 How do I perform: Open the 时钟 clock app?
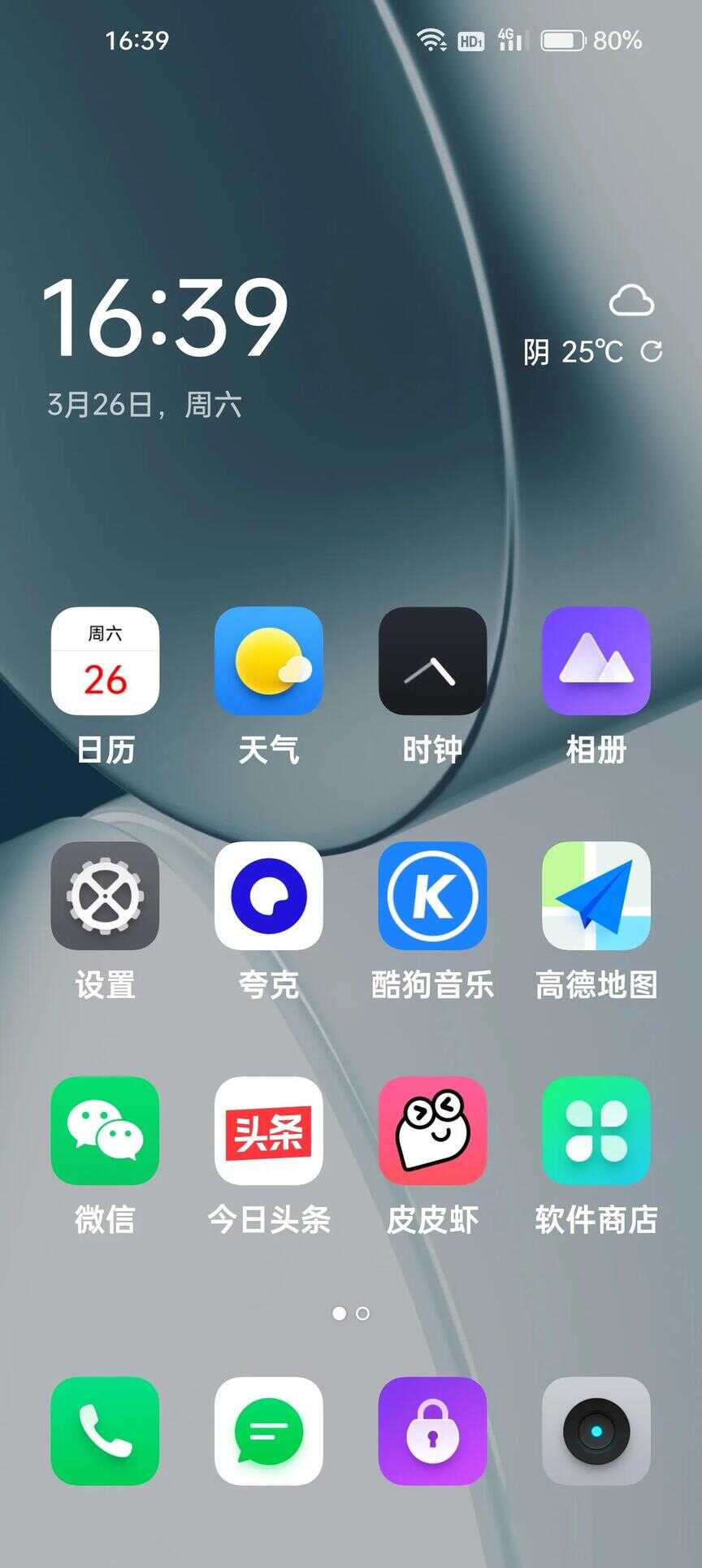click(432, 661)
